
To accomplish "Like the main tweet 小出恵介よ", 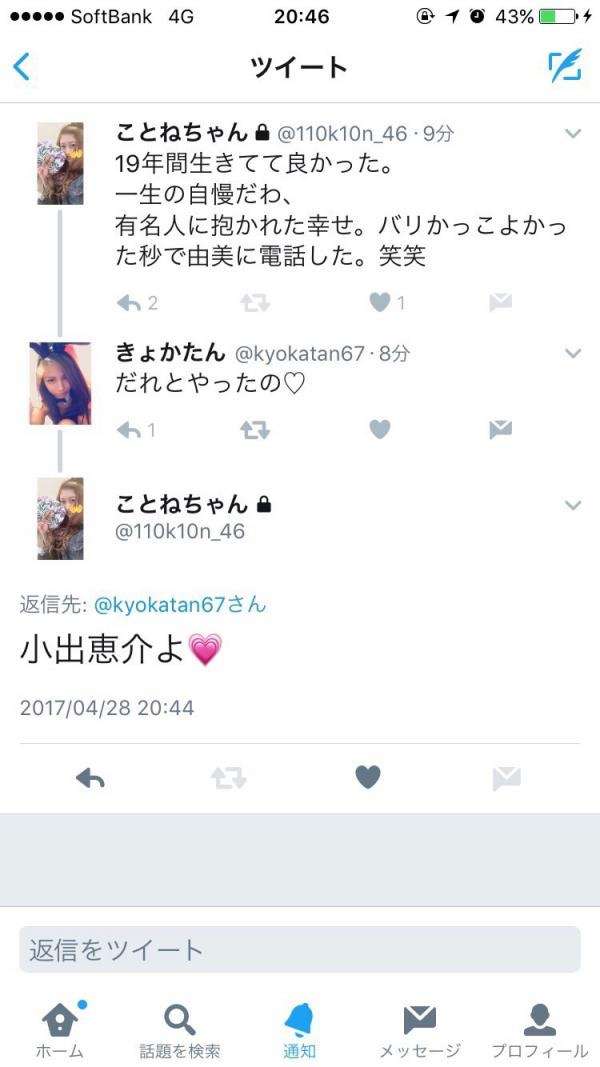I will pos(368,777).
